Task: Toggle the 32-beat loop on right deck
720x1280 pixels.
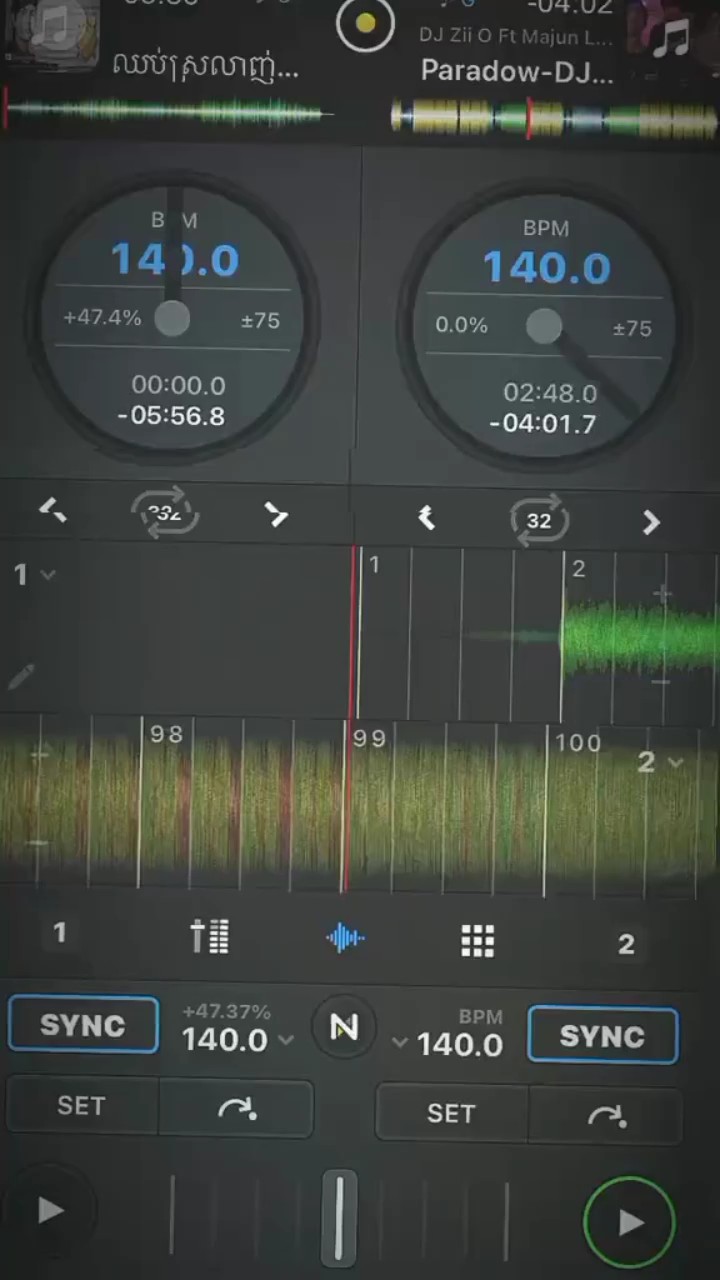Action: (x=538, y=521)
